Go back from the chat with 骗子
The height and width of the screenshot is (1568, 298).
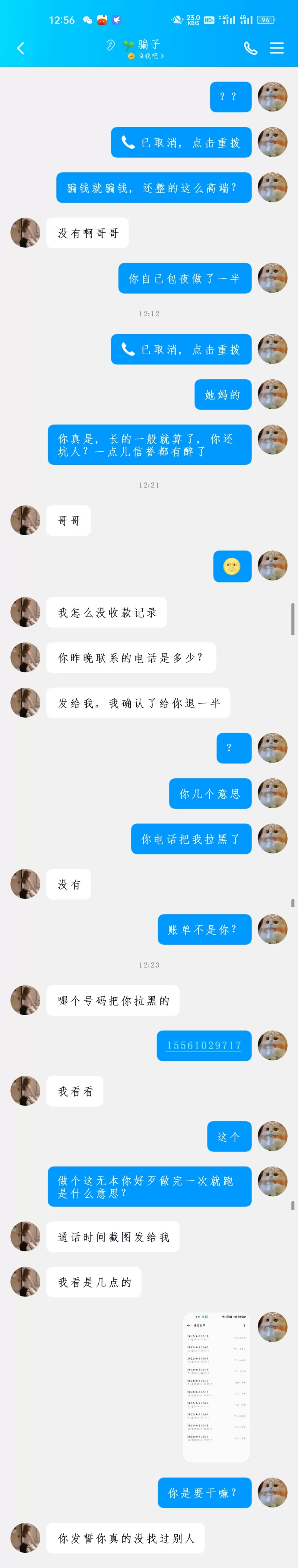pyautogui.click(x=21, y=48)
